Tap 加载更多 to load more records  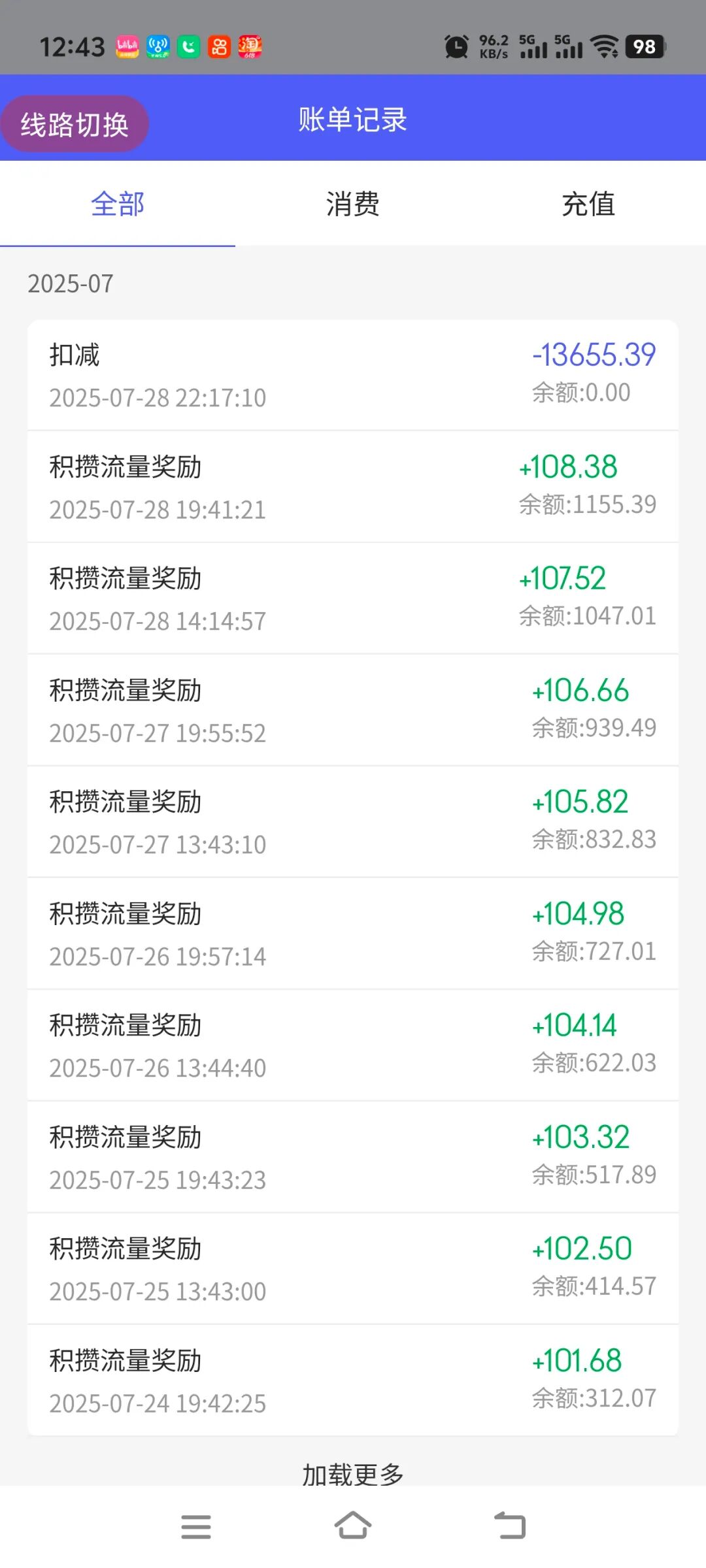coord(353,1474)
